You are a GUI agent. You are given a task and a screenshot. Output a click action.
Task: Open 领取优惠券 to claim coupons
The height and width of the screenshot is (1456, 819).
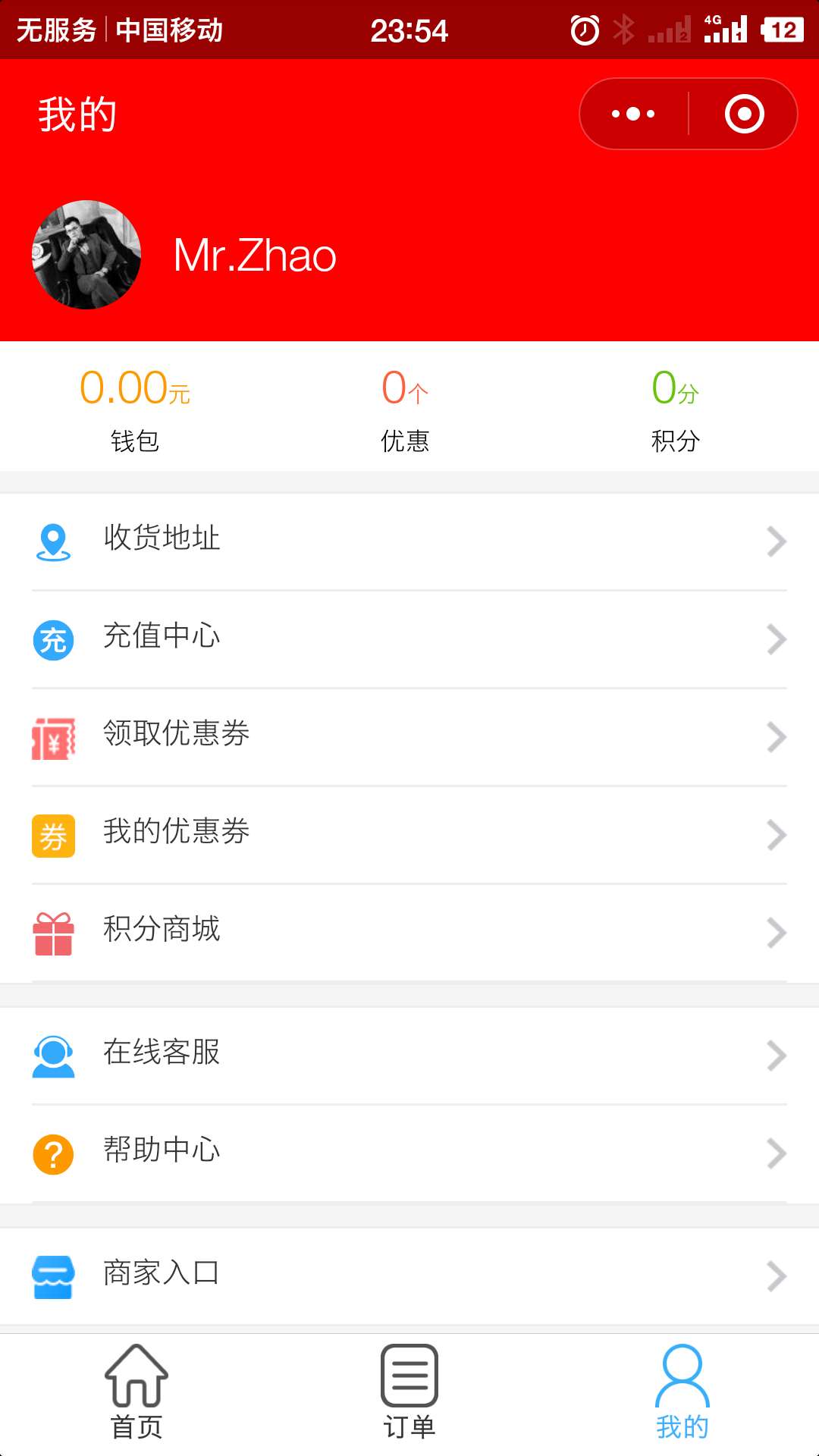(x=409, y=736)
